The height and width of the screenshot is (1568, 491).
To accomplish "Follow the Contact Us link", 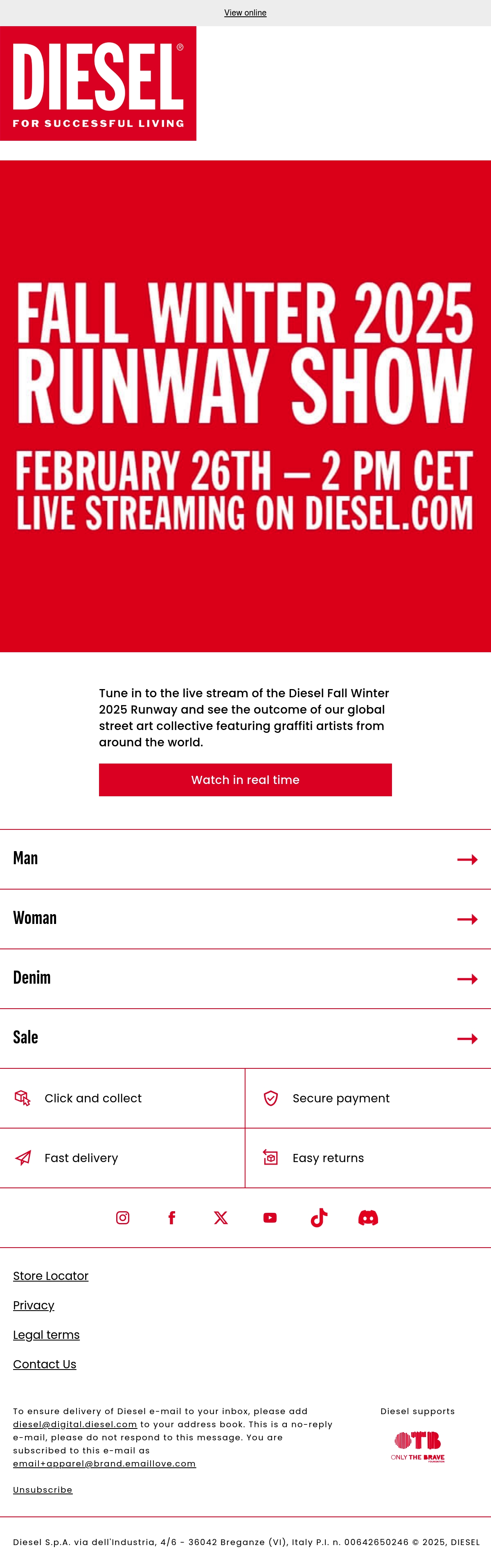I will (x=45, y=1364).
